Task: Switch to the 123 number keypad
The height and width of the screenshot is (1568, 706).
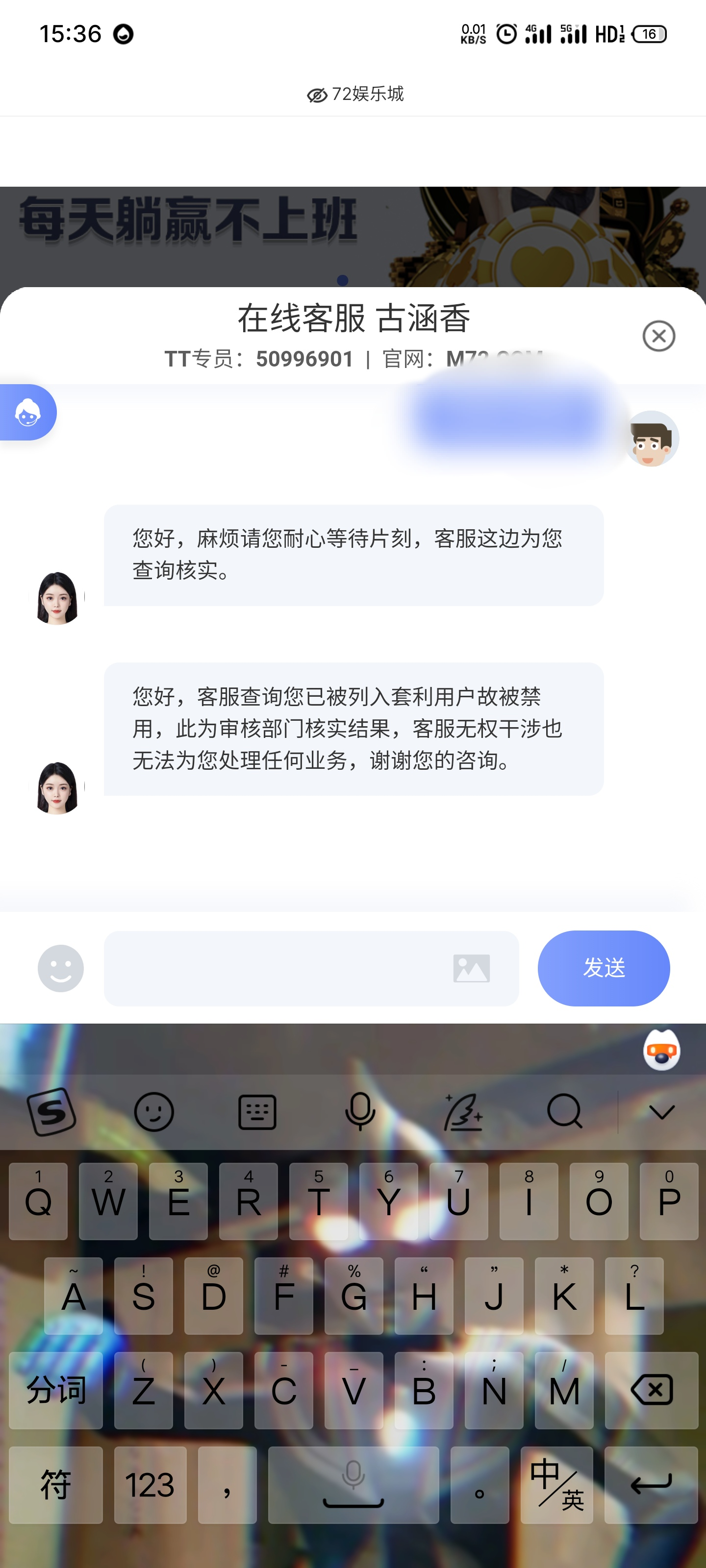Action: coord(150,1485)
